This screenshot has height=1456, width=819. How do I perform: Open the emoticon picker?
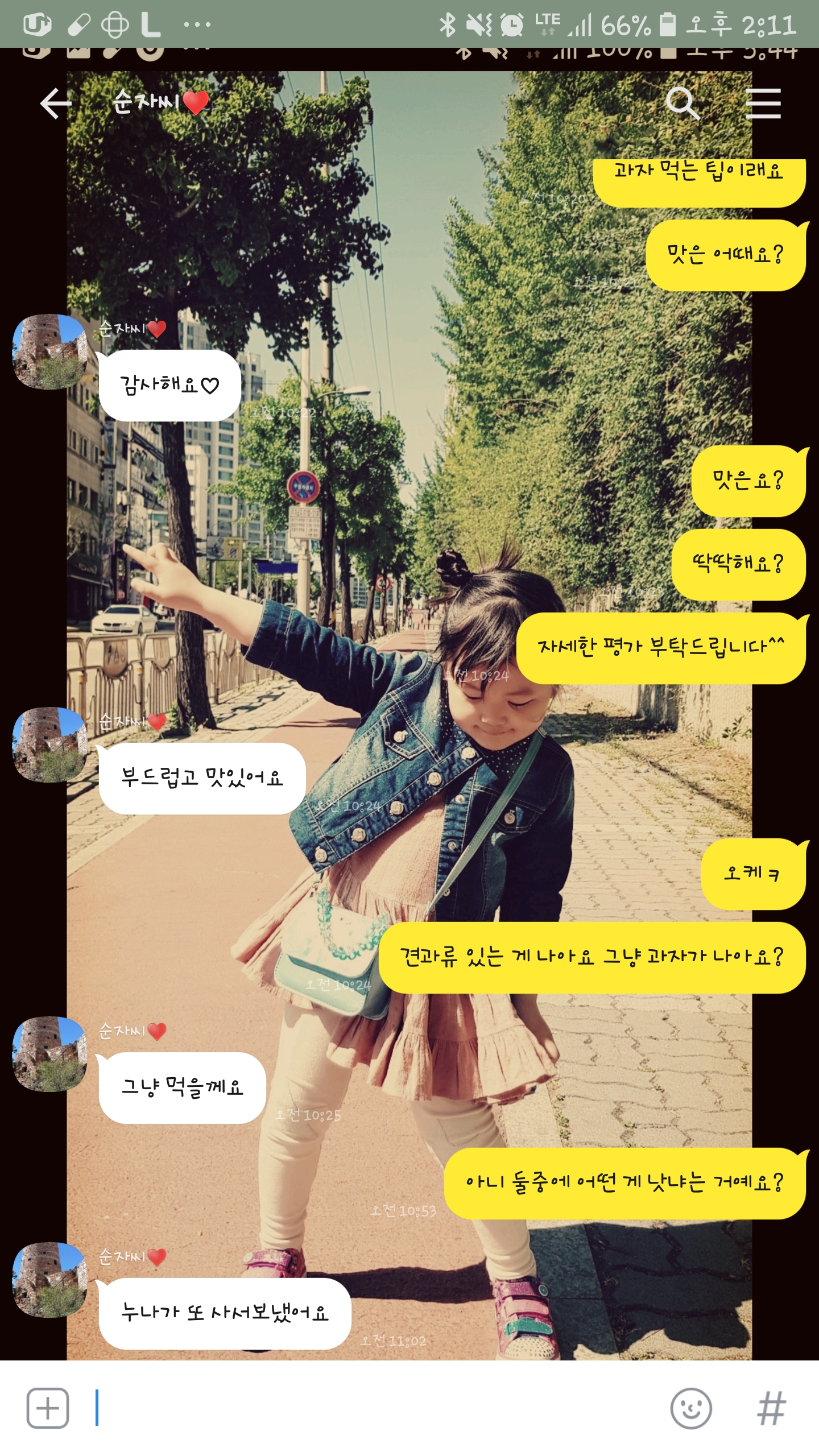click(690, 1408)
